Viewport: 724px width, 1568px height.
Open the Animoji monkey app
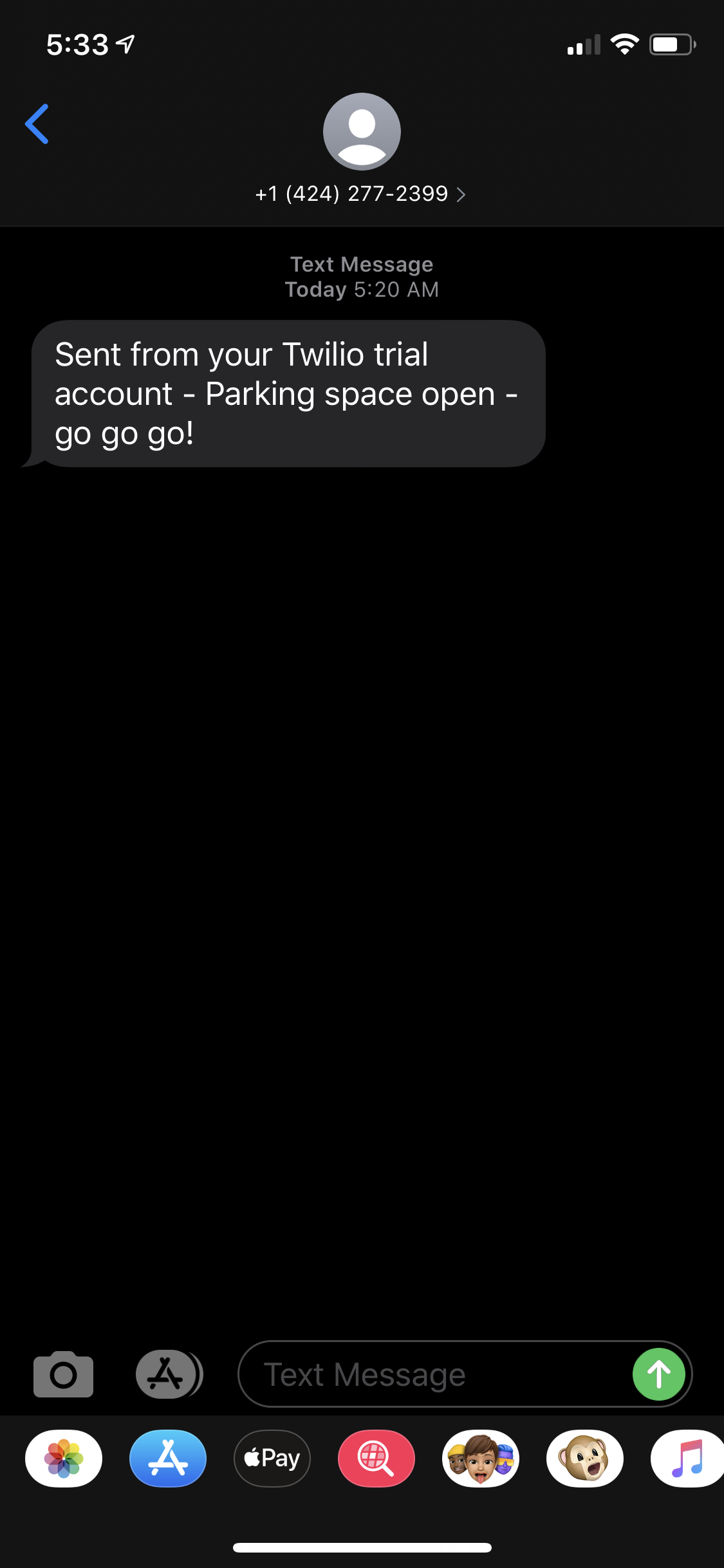[585, 1458]
